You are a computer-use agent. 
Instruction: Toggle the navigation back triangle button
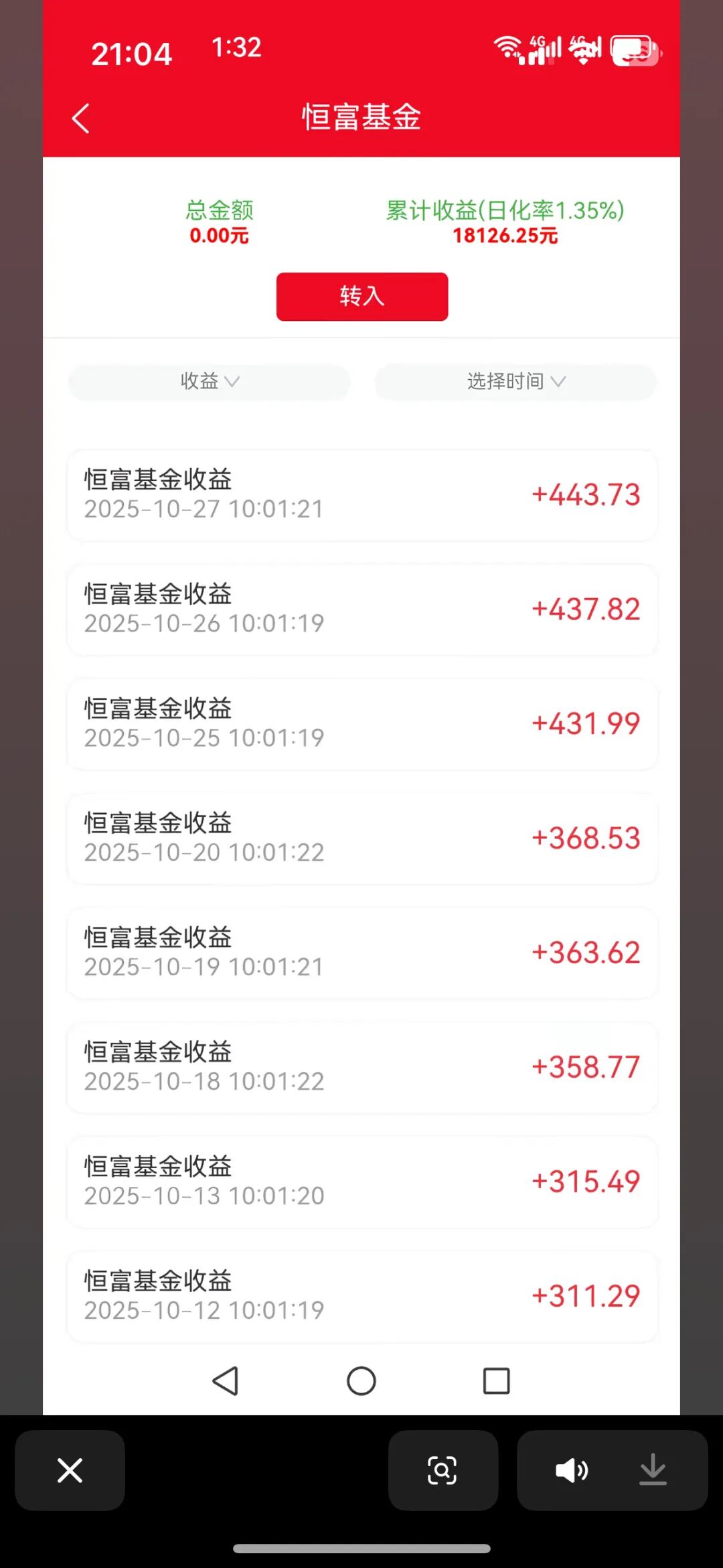227,1380
